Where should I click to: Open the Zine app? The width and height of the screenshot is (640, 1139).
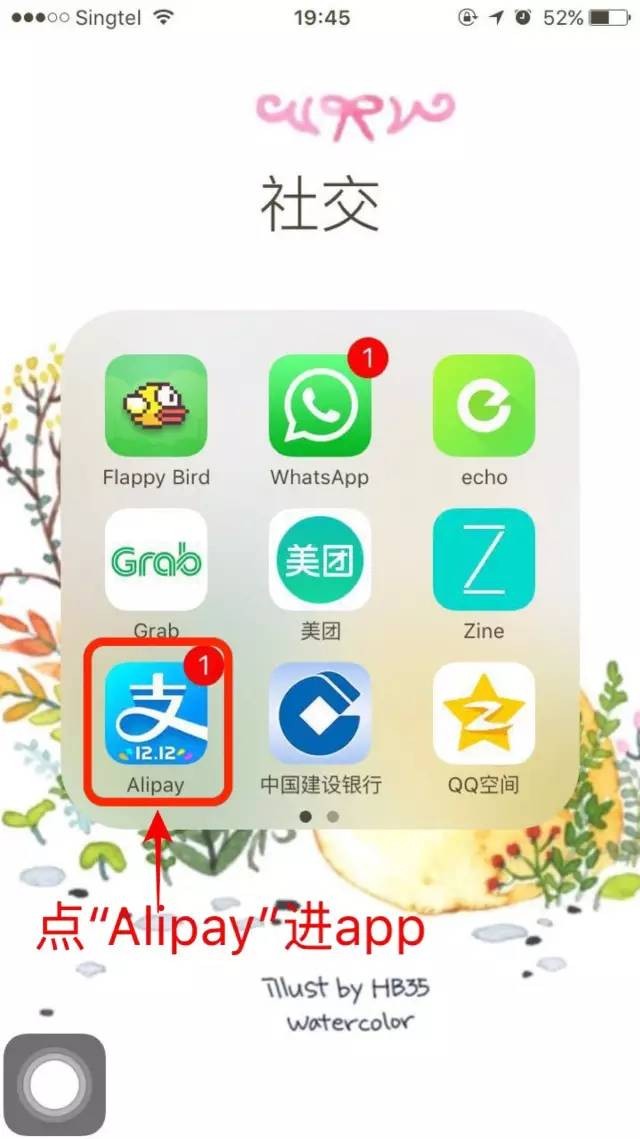pos(484,560)
